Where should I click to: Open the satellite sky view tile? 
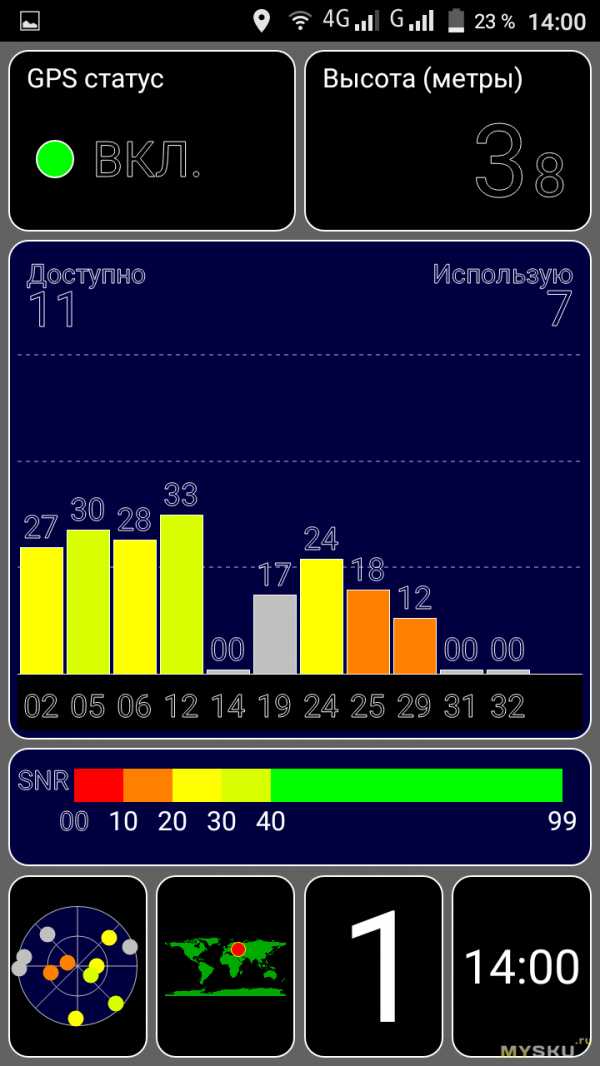click(78, 965)
